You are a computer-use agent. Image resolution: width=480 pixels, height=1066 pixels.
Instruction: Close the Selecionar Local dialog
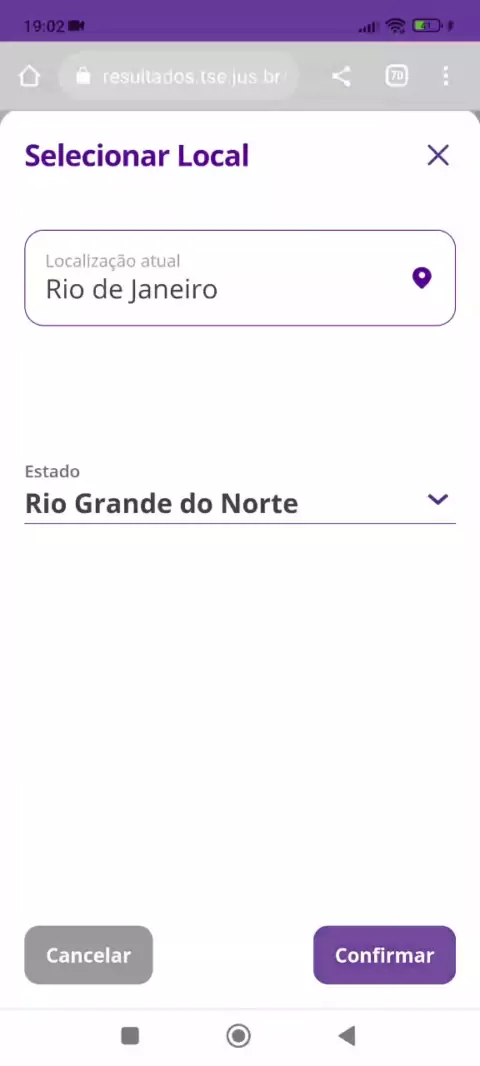tap(438, 156)
